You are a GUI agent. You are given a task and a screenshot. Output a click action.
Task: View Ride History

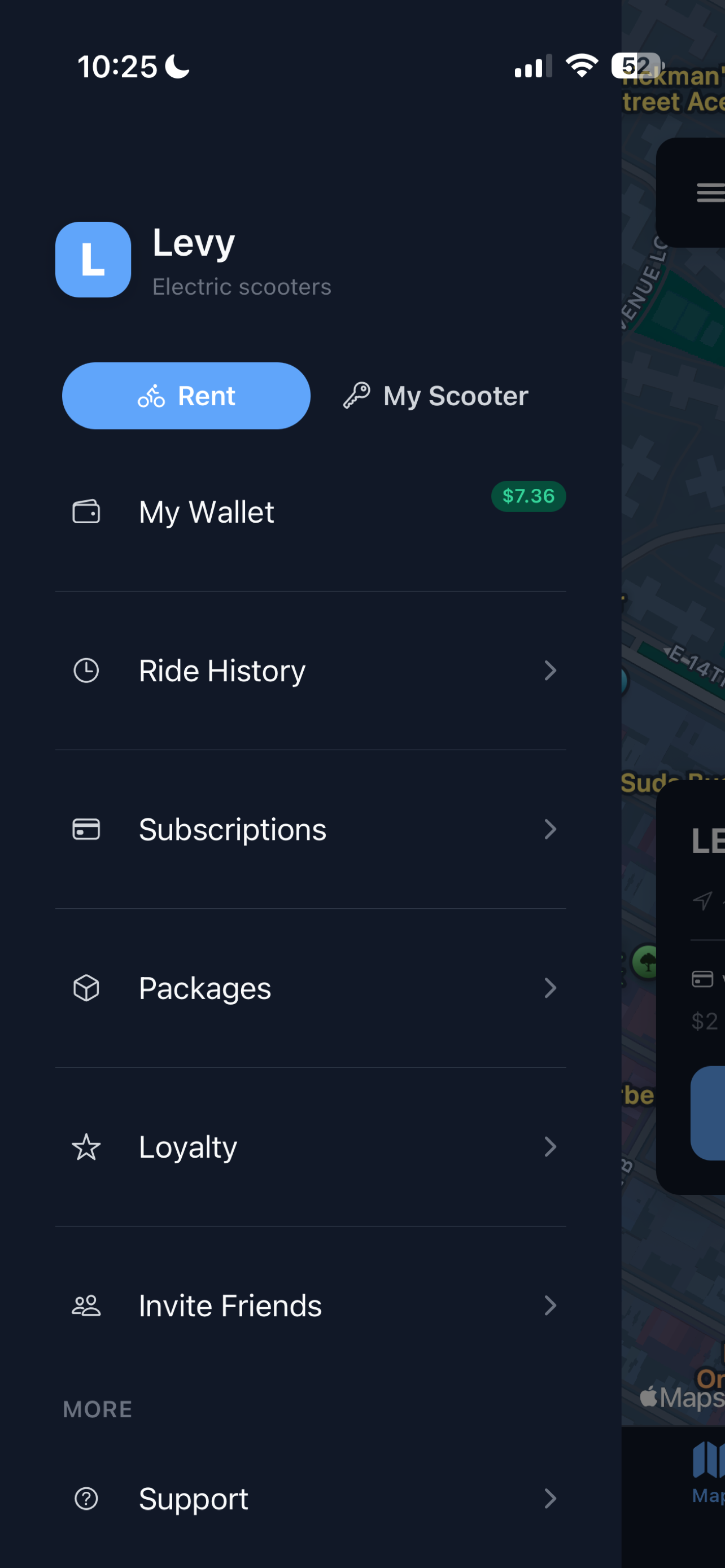pos(311,671)
